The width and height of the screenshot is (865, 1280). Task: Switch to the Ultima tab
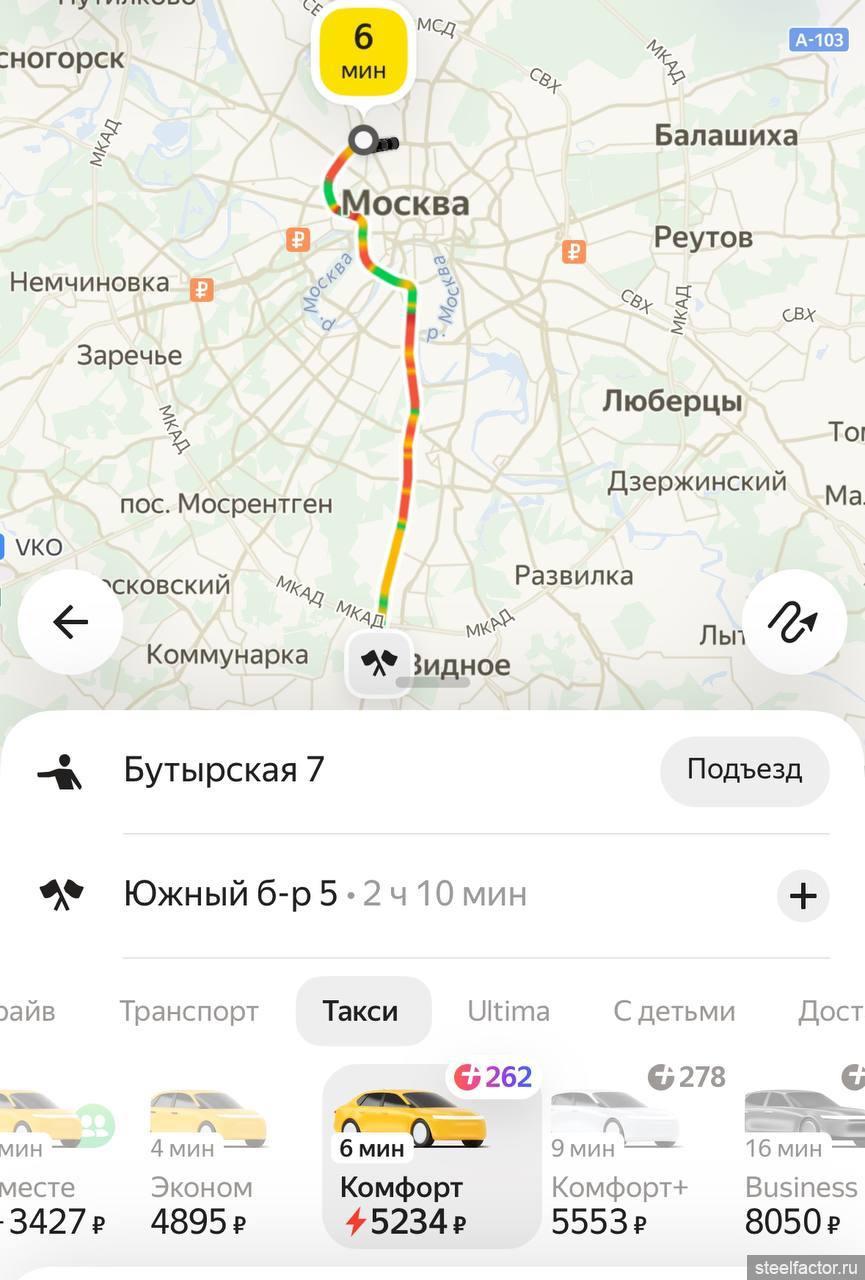508,1011
